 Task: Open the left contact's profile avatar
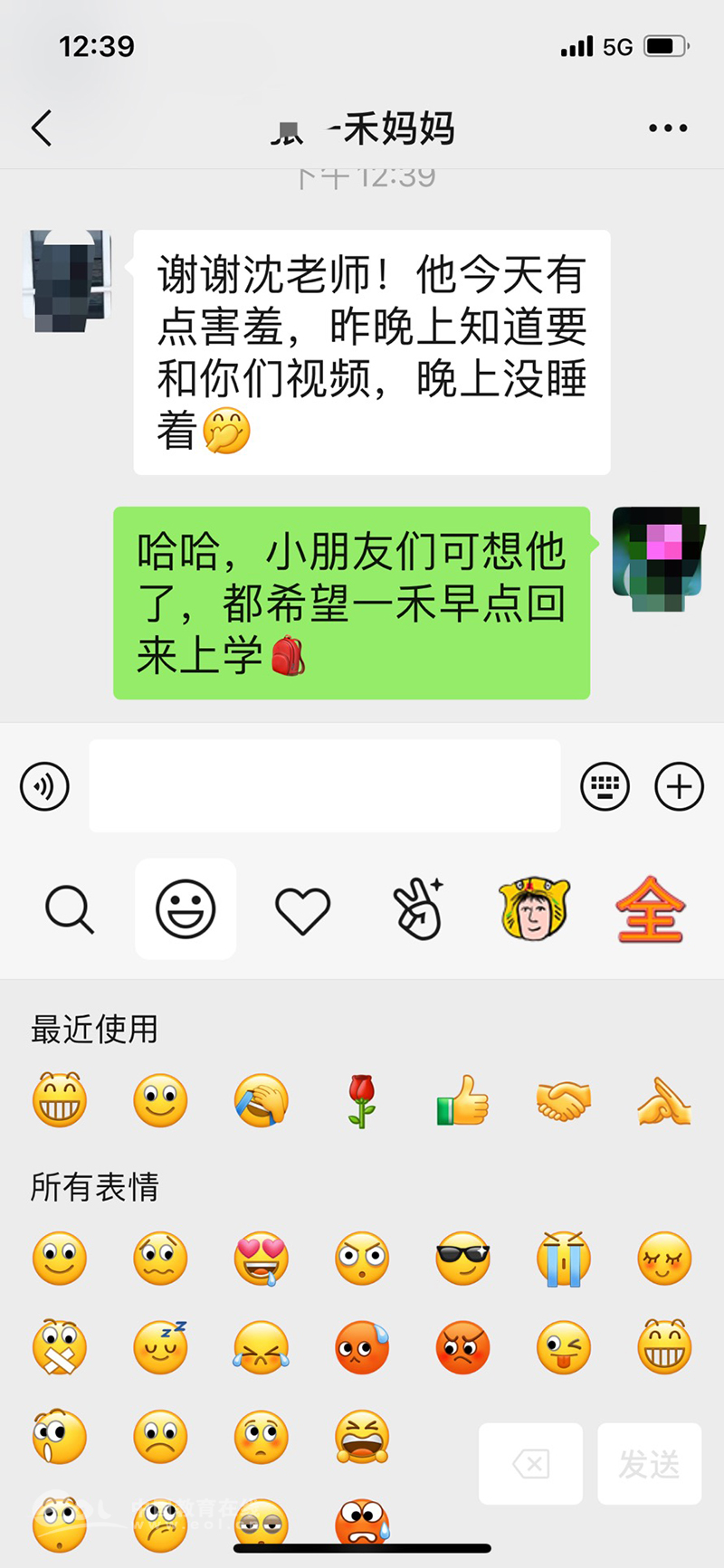69,280
